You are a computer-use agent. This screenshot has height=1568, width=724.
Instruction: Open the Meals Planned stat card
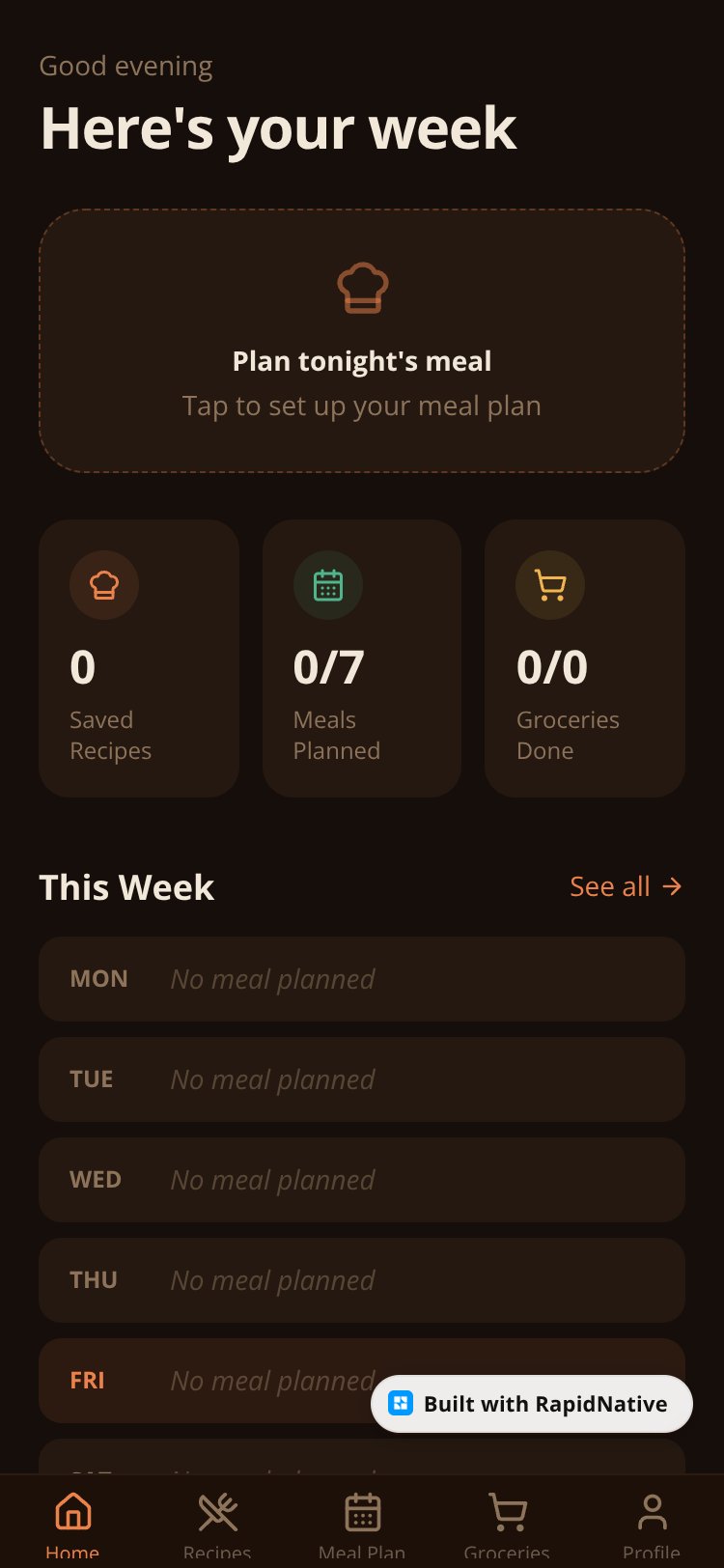click(x=362, y=658)
